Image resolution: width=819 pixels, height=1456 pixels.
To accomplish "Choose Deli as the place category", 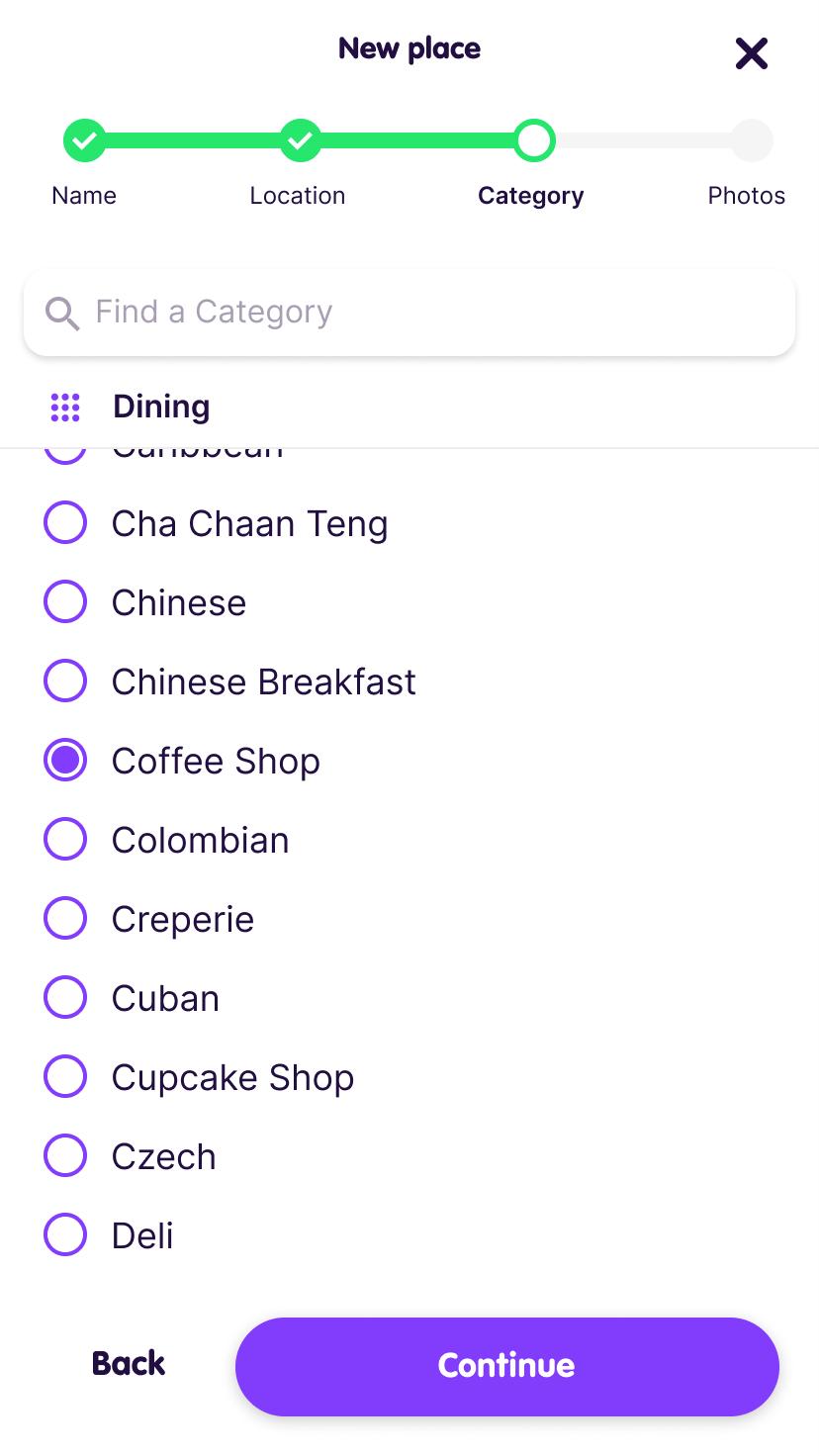I will coord(141,1234).
